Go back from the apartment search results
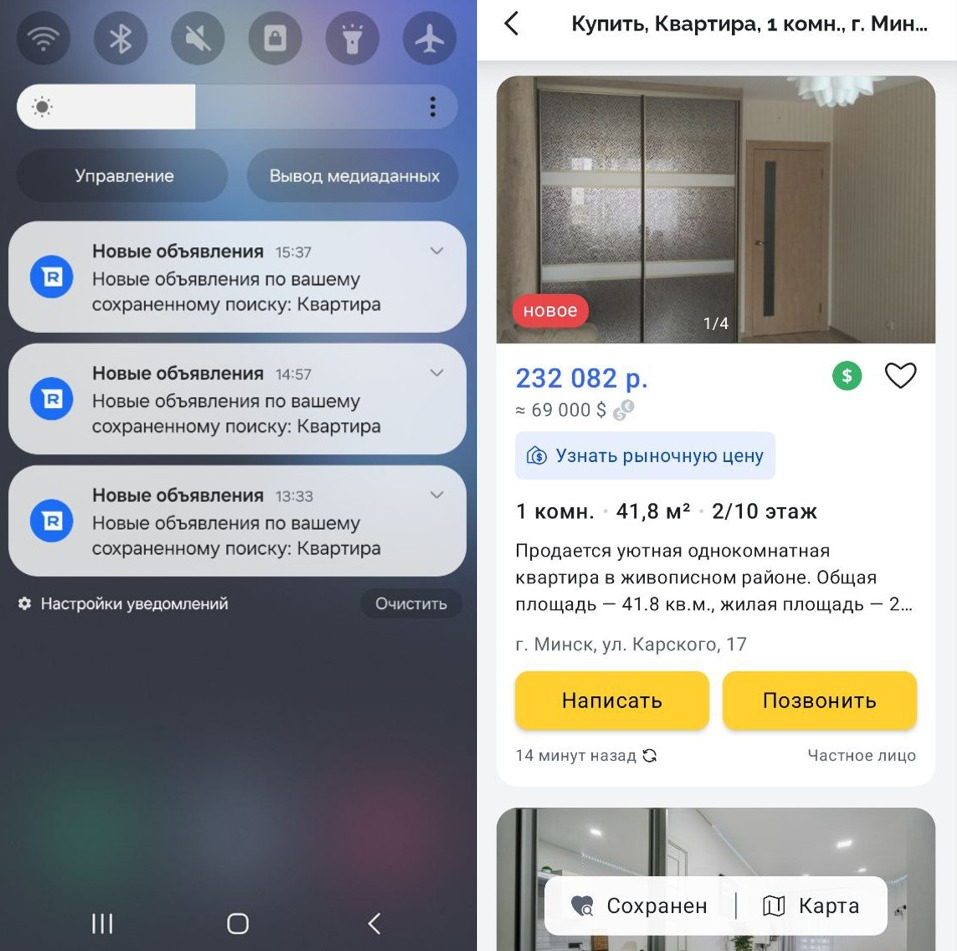 512,24
